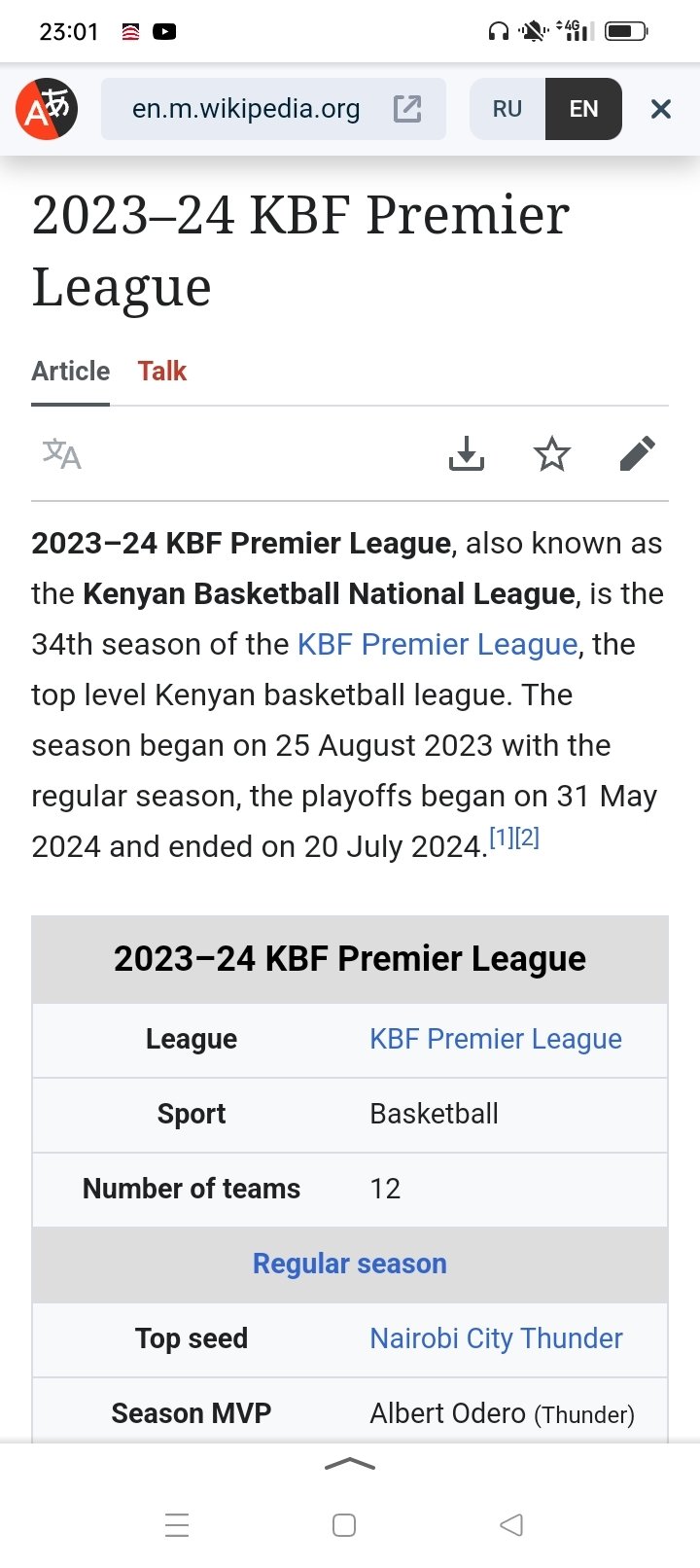Image resolution: width=700 pixels, height=1568 pixels.
Task: Open KBF Premier League link in League row
Action: click(x=496, y=1039)
